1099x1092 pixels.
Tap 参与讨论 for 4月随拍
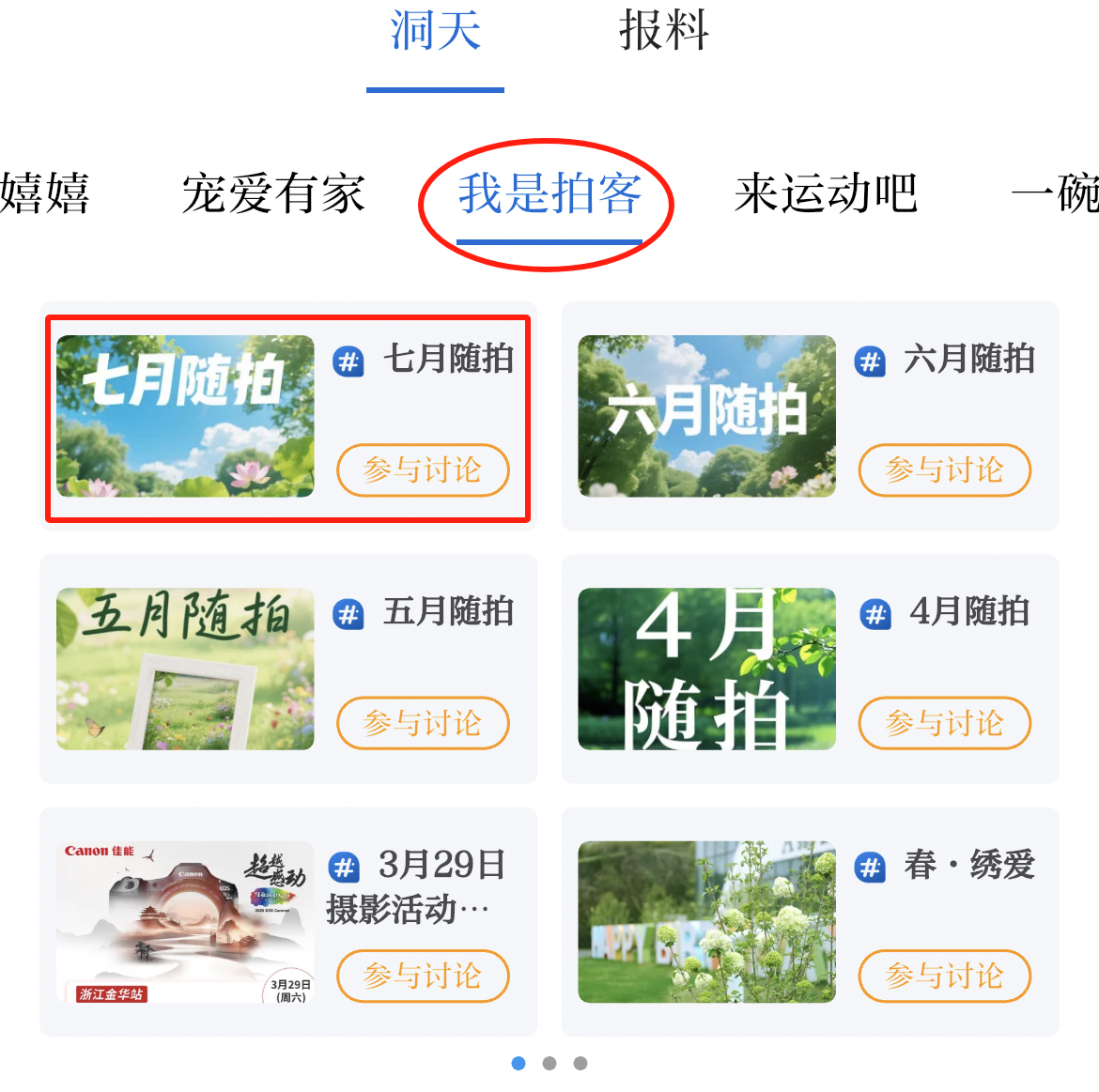944,723
